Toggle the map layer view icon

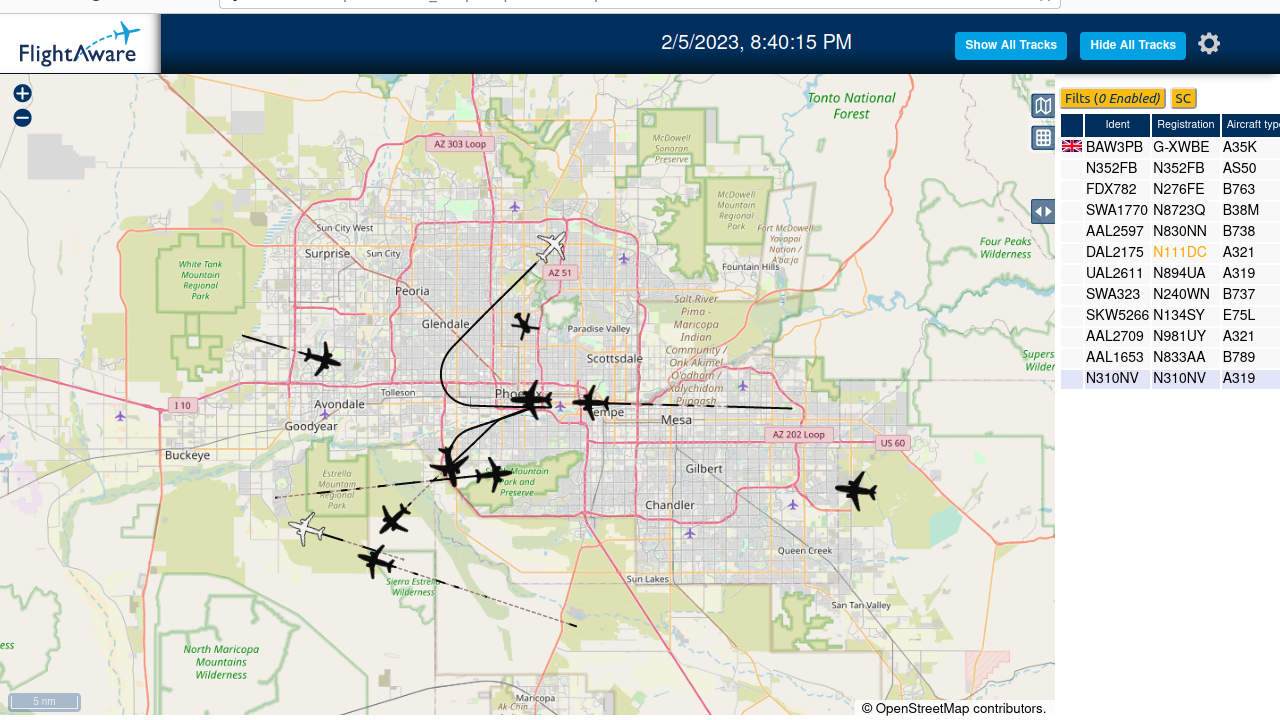[x=1043, y=106]
